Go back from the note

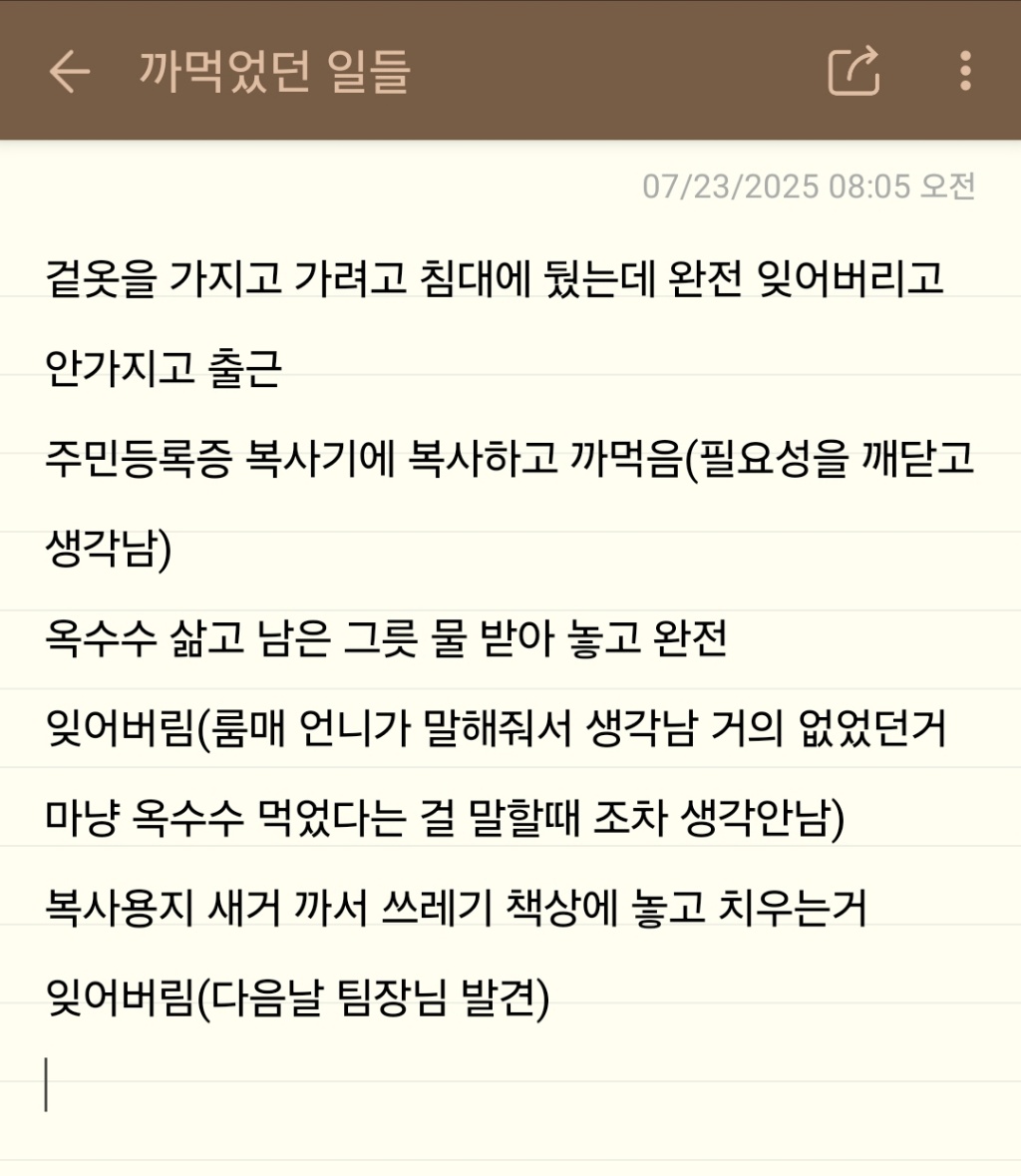pos(69,72)
